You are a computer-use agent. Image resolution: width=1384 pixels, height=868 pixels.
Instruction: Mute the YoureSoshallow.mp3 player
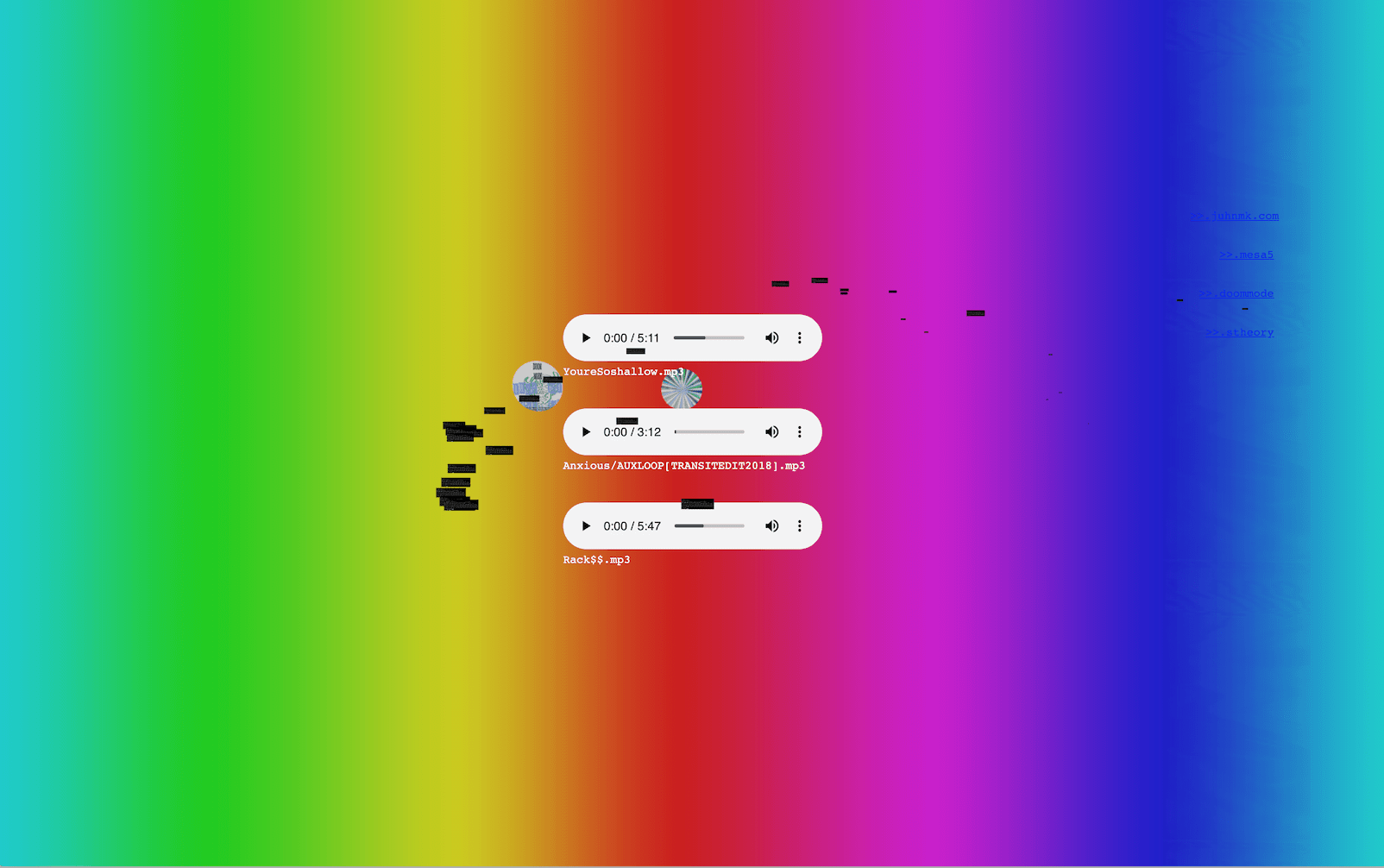click(x=771, y=338)
